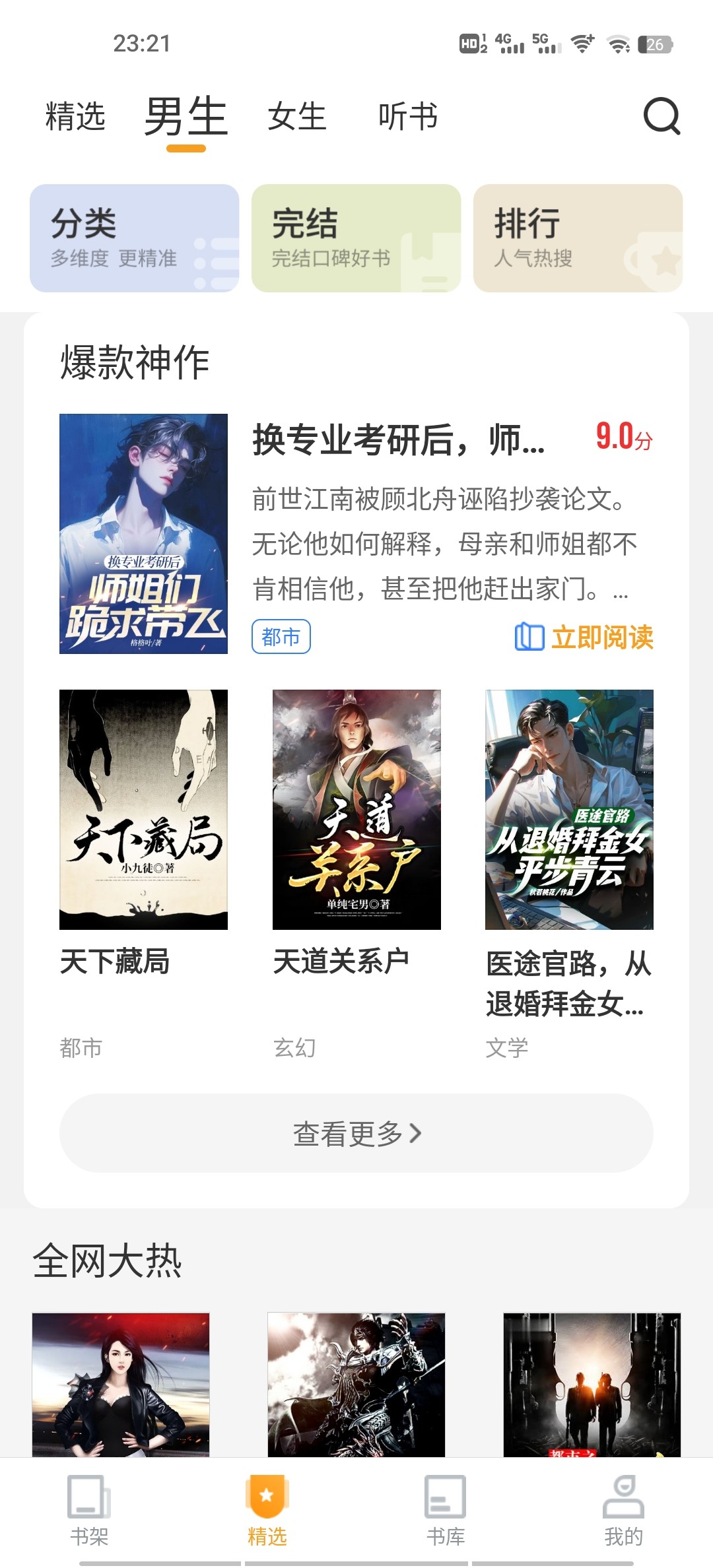Tap 查看更多 to see more
The height and width of the screenshot is (1568, 713).
pyautogui.click(x=356, y=1133)
